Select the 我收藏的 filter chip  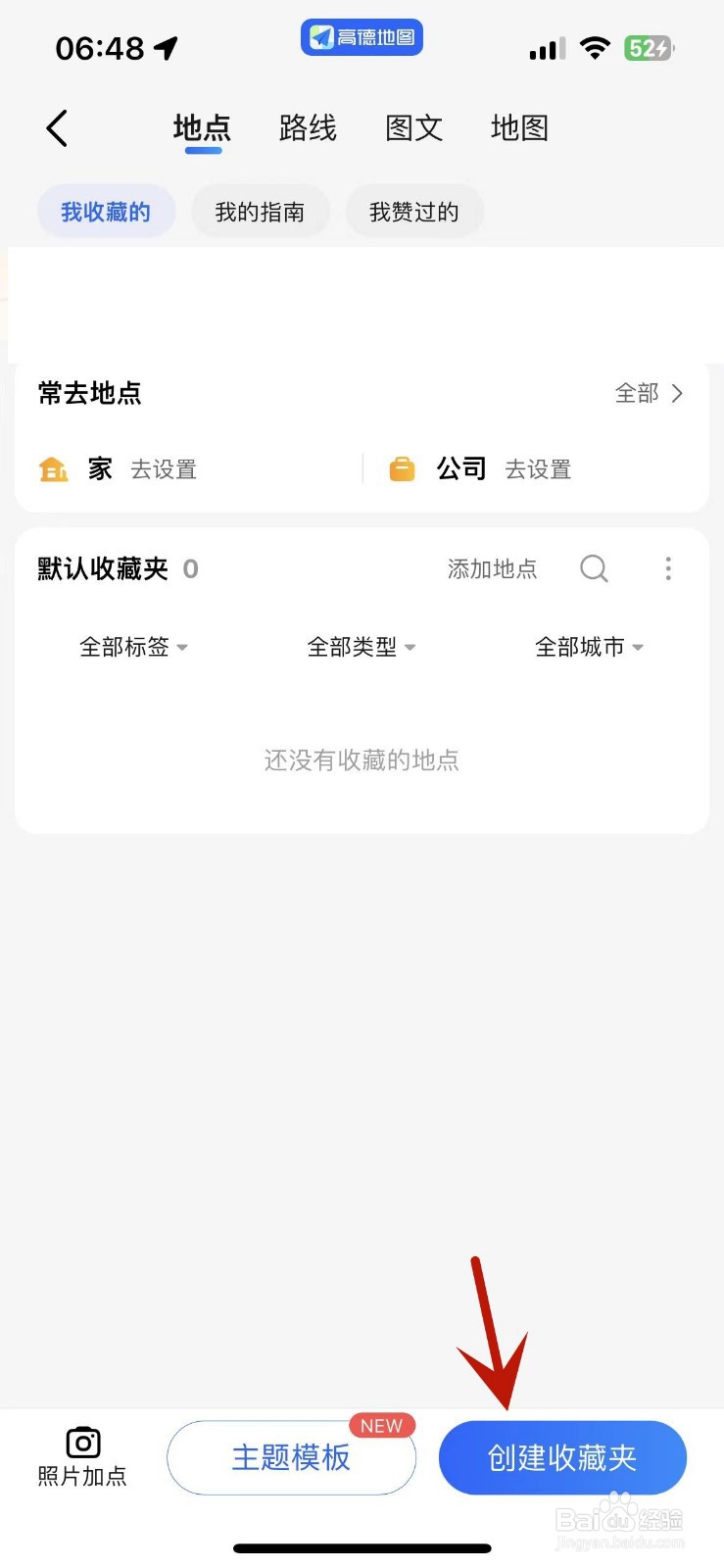click(x=106, y=211)
